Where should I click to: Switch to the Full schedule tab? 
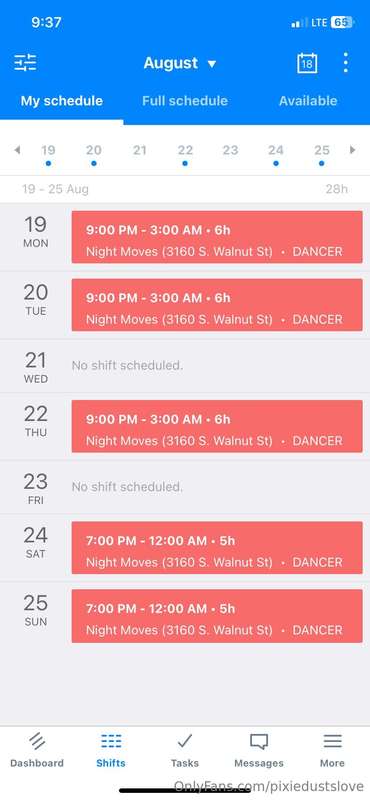tap(185, 101)
